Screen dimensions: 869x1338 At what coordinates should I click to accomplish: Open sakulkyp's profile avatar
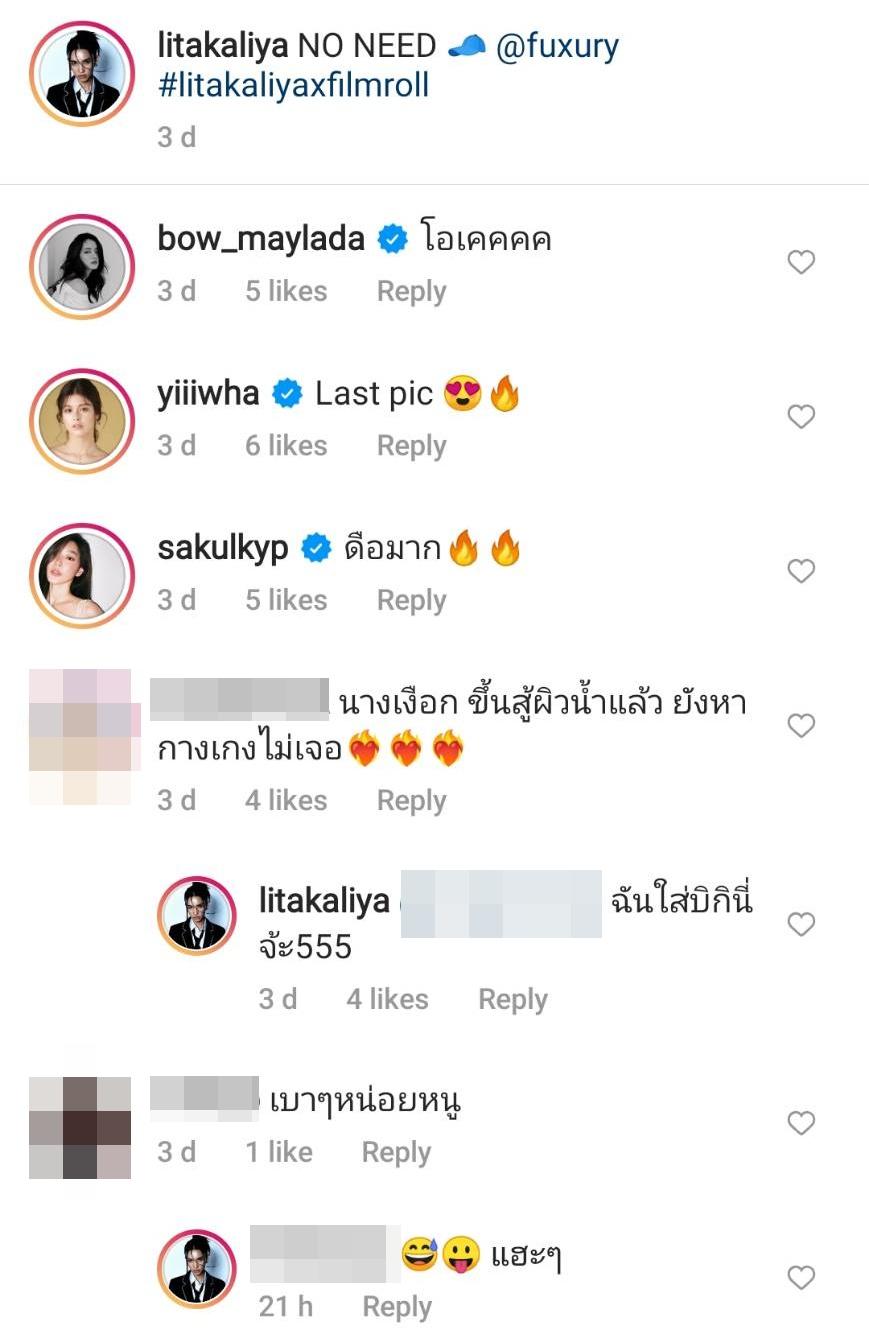[82, 574]
